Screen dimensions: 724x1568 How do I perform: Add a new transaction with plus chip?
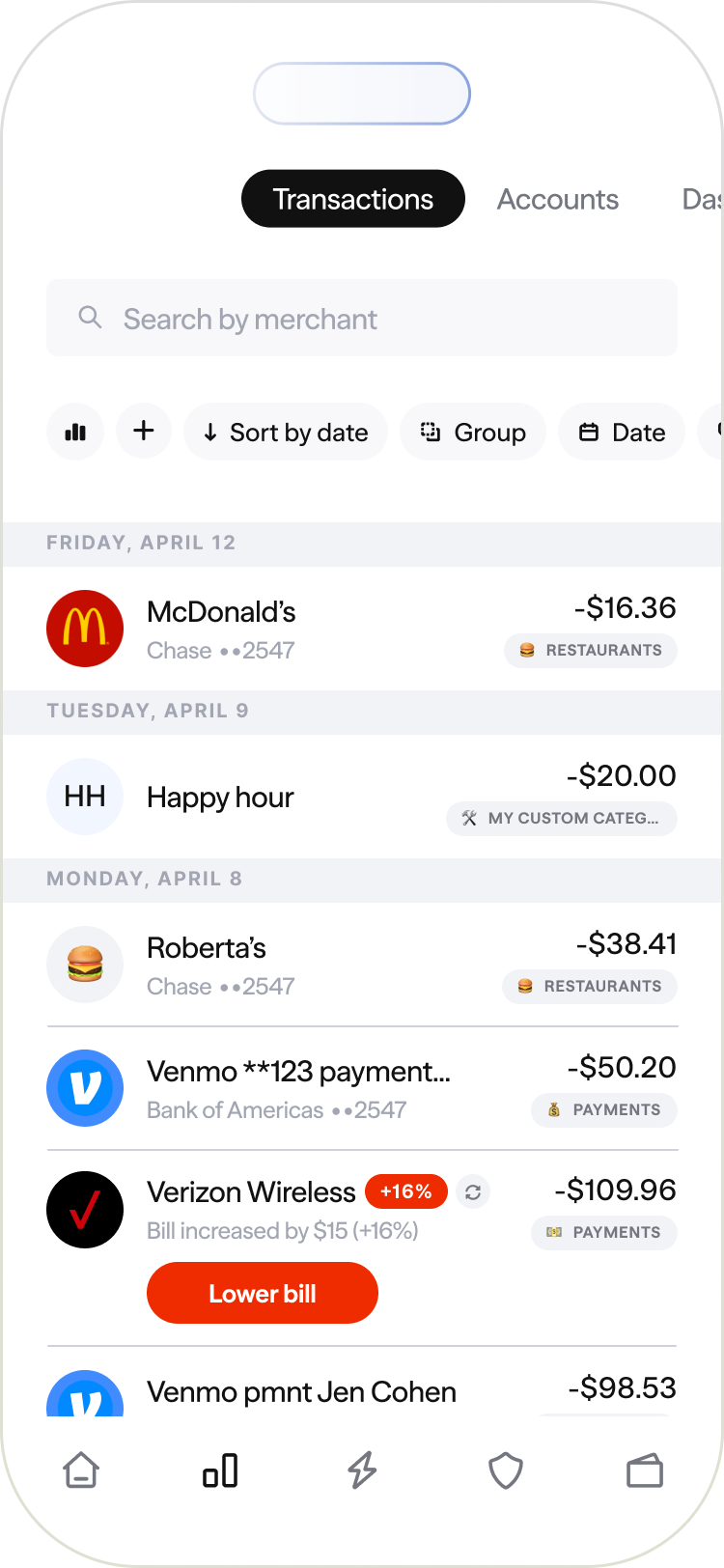144,431
